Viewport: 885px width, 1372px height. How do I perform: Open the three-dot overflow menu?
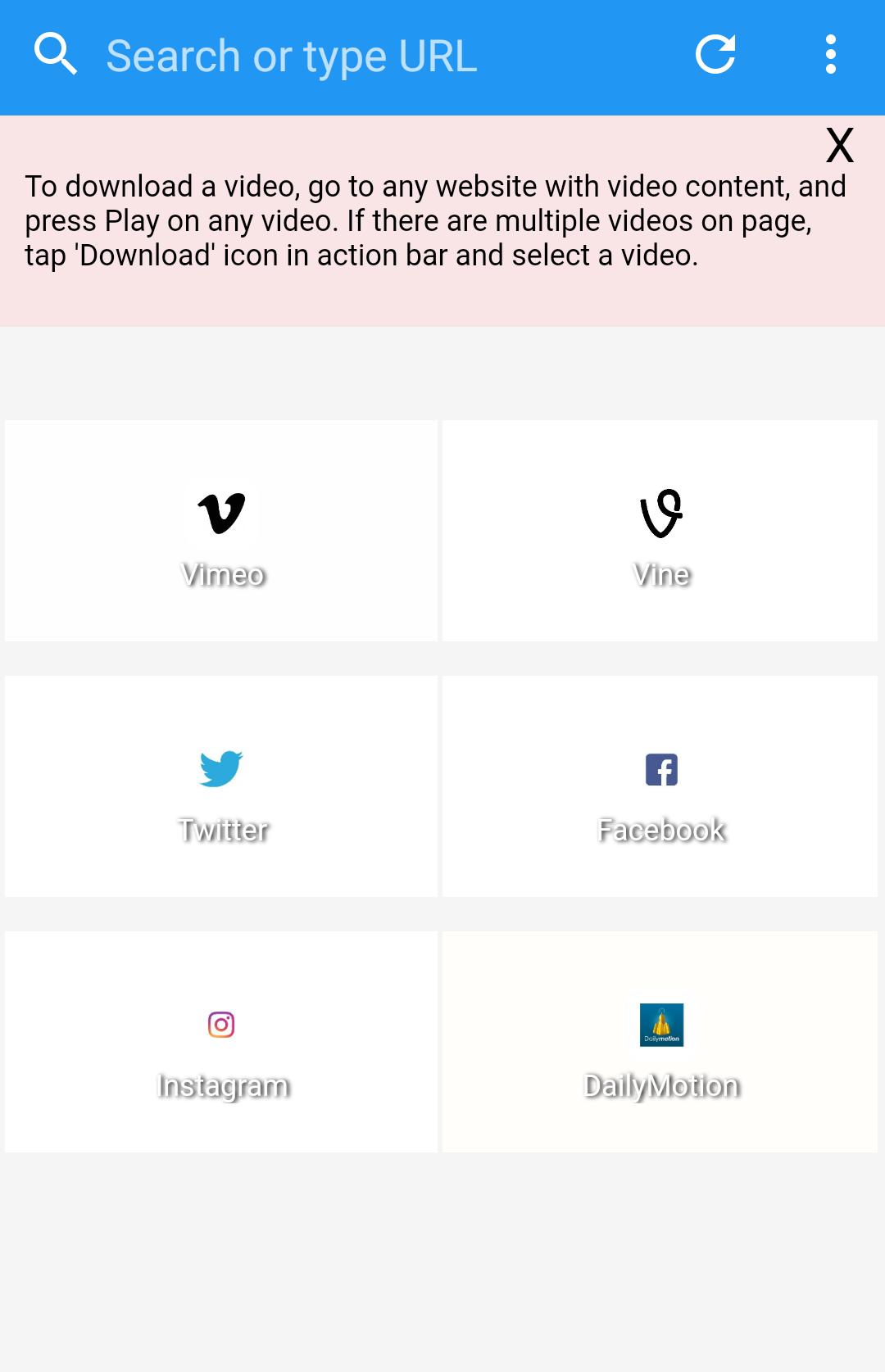(830, 55)
